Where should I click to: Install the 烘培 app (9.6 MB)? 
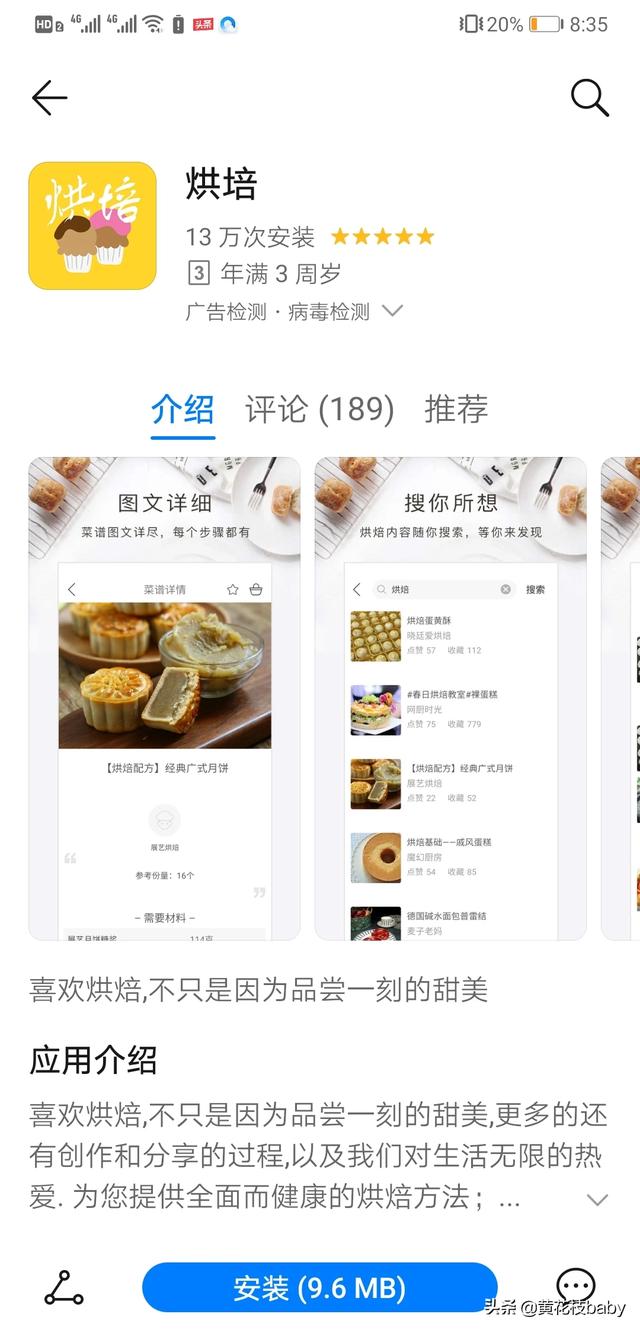[x=320, y=1288]
